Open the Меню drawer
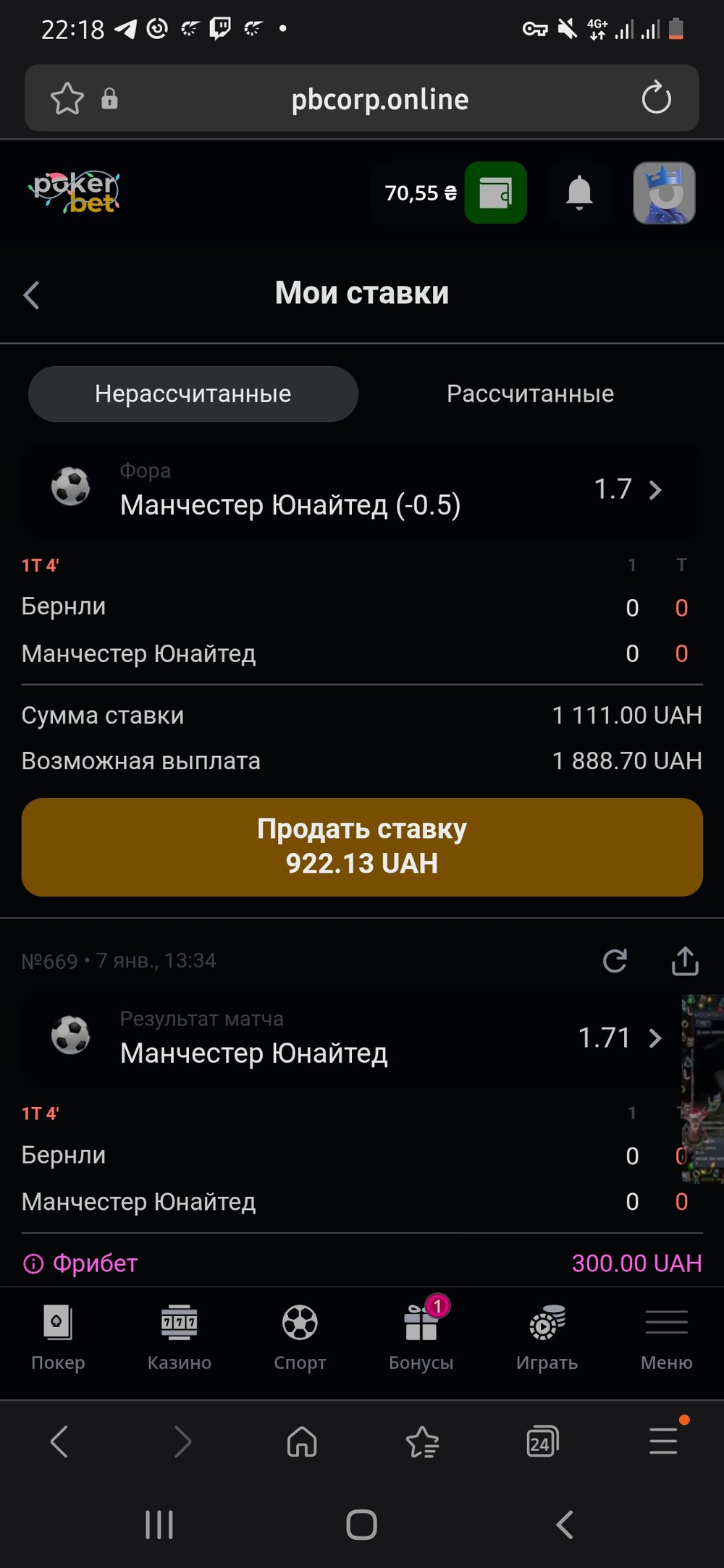Viewport: 724px width, 1568px height. 666,1338
